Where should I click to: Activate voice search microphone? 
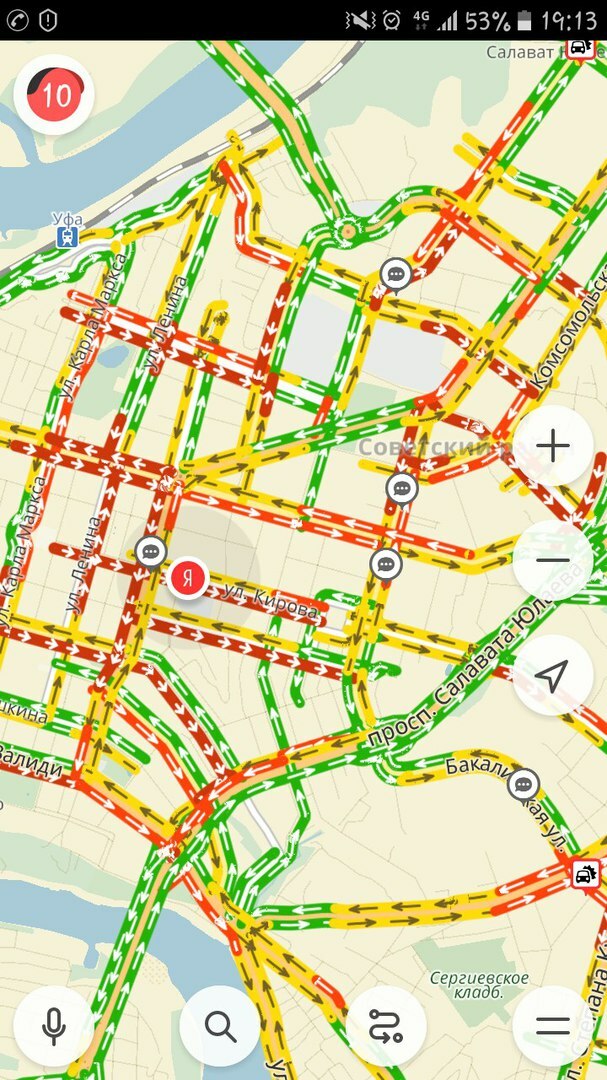(x=54, y=1026)
